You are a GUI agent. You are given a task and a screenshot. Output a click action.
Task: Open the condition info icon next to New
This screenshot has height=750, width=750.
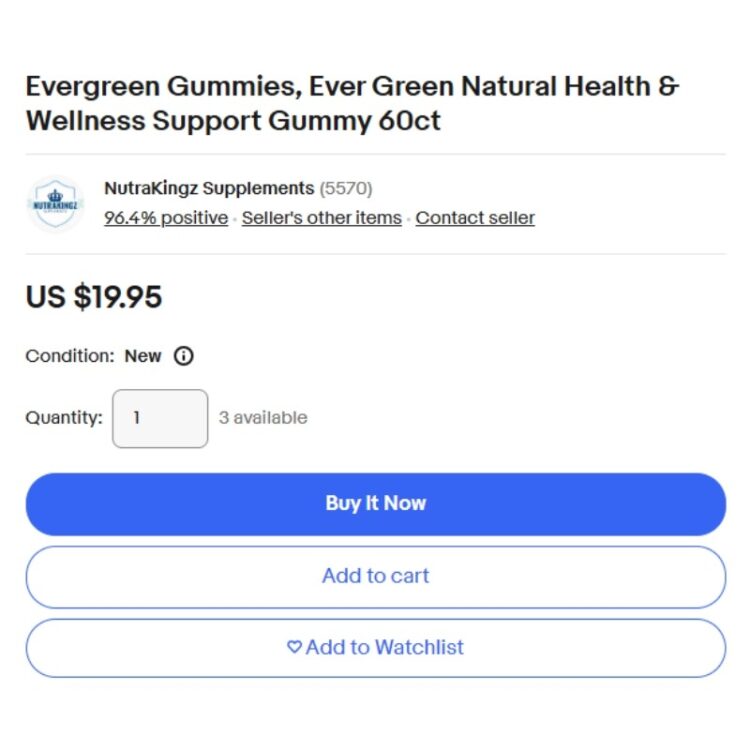[x=184, y=356]
